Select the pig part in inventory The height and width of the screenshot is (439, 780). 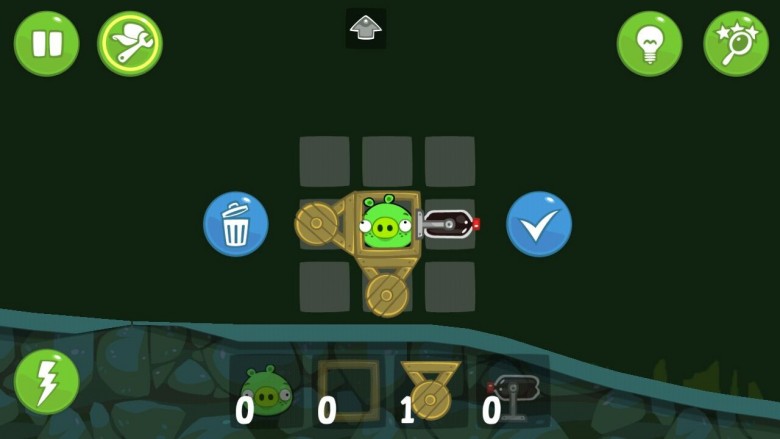[265, 390]
